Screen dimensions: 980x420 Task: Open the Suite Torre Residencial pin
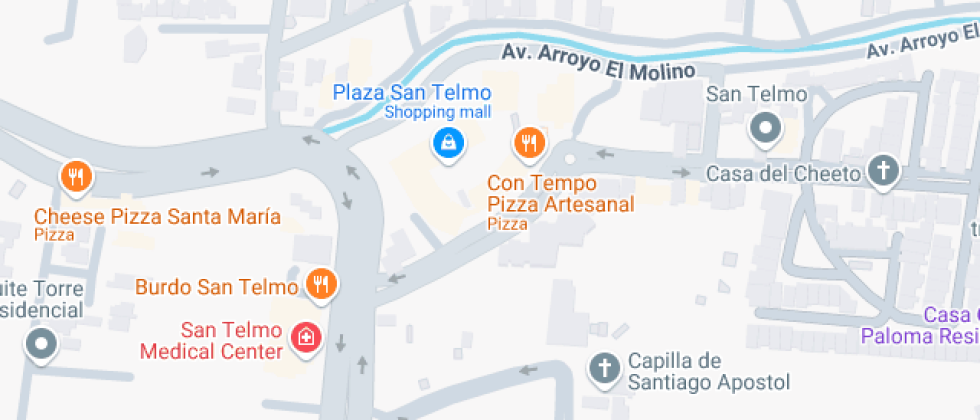pyautogui.click(x=42, y=346)
